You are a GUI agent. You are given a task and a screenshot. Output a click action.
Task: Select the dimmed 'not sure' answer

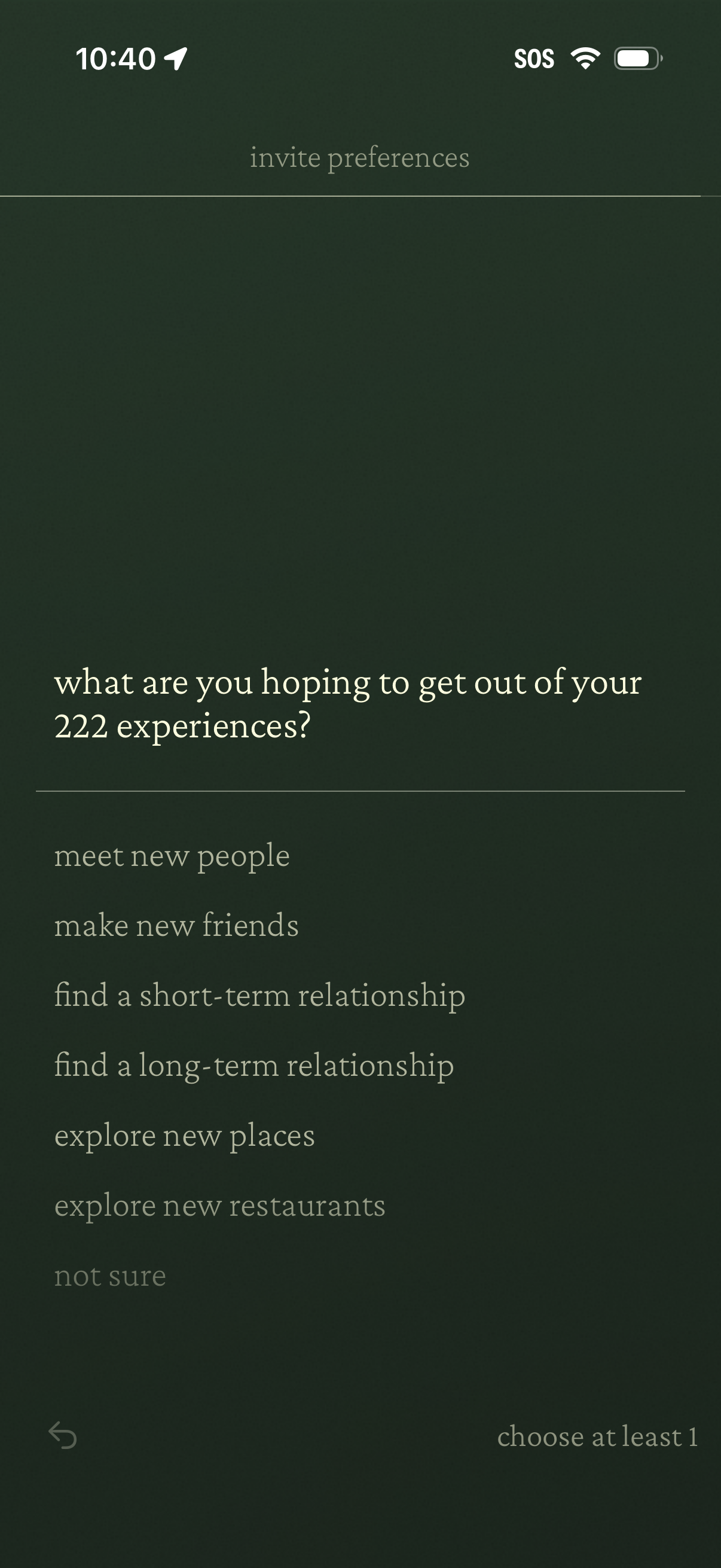(x=109, y=1274)
